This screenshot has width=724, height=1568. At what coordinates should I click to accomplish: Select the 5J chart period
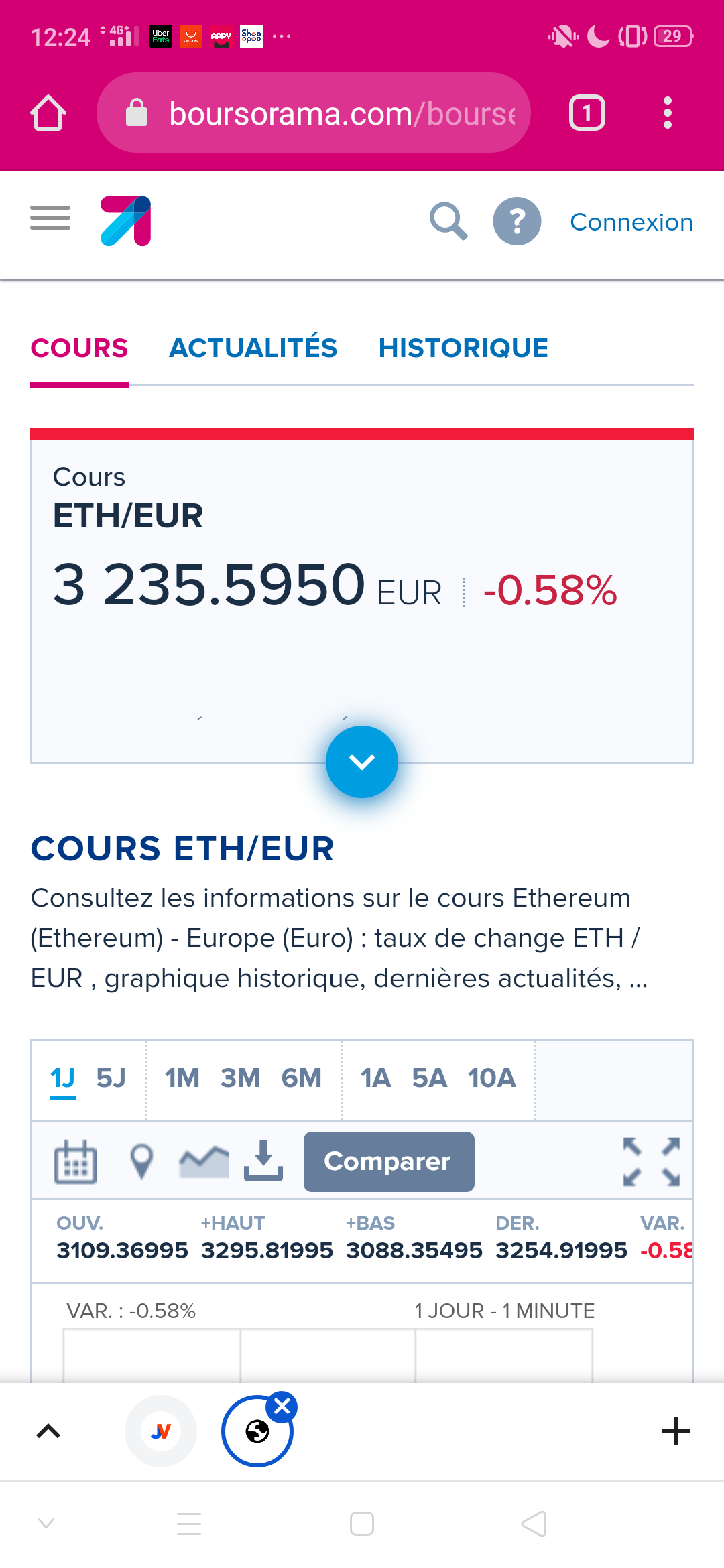[111, 1078]
